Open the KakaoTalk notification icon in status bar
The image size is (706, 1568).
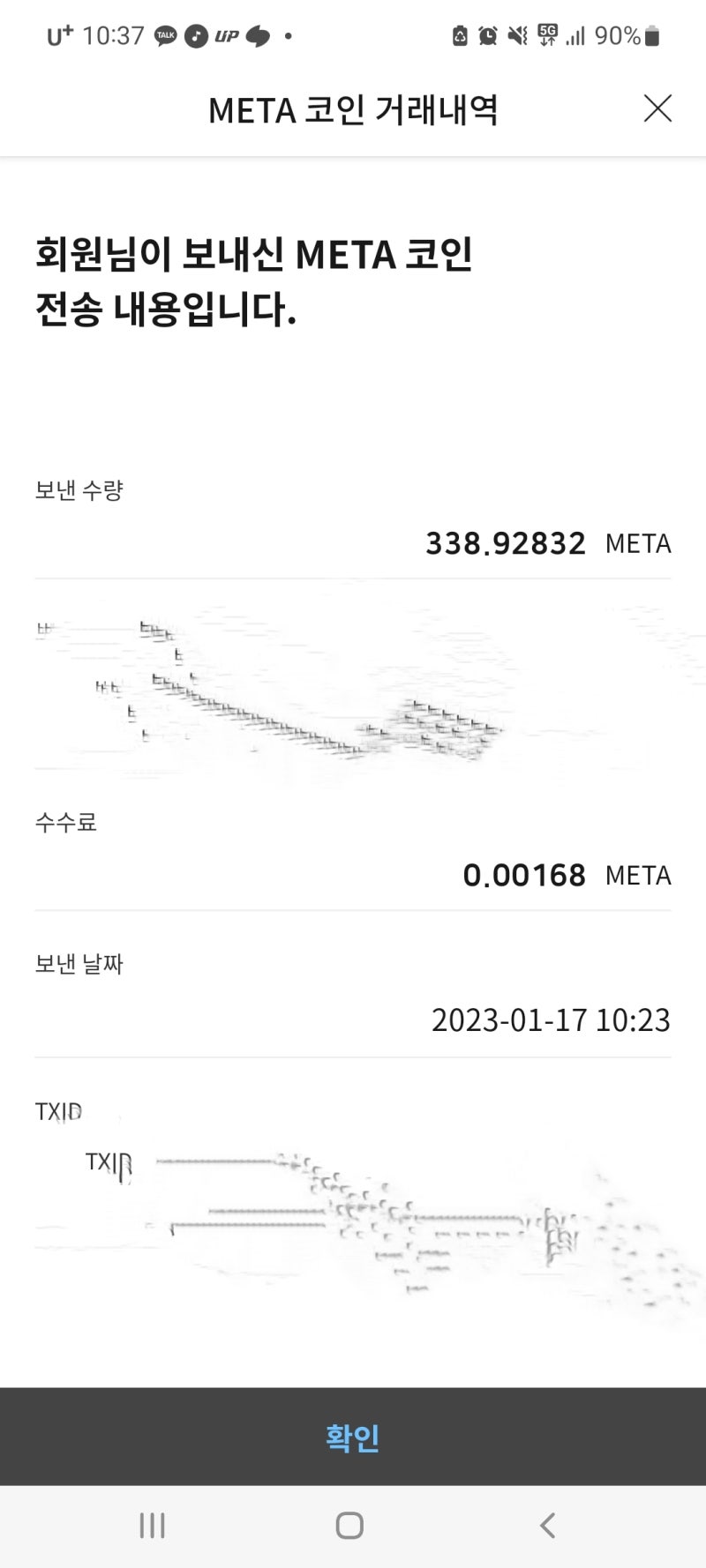pos(163,35)
